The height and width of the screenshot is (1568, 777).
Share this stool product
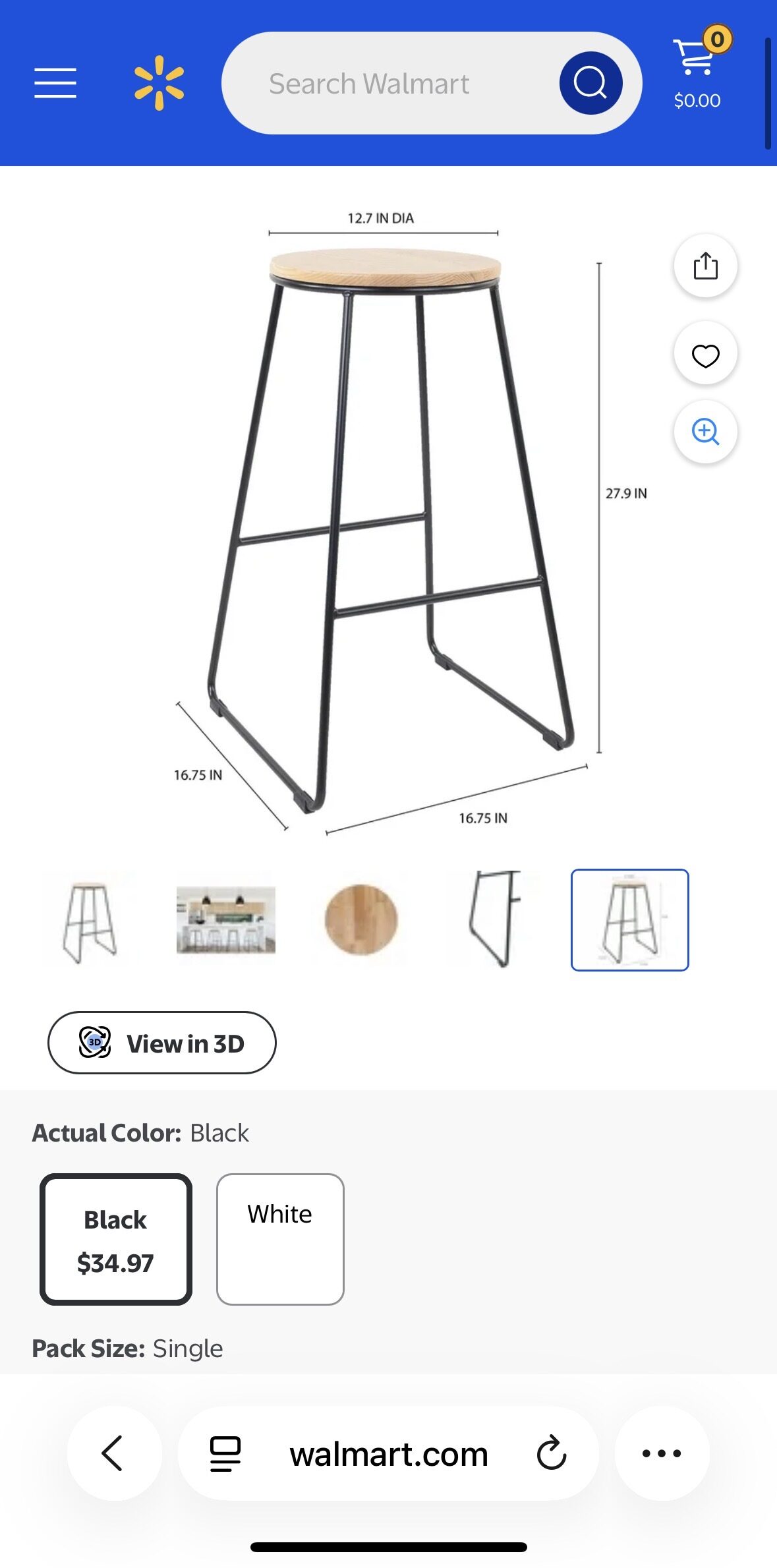click(x=705, y=266)
